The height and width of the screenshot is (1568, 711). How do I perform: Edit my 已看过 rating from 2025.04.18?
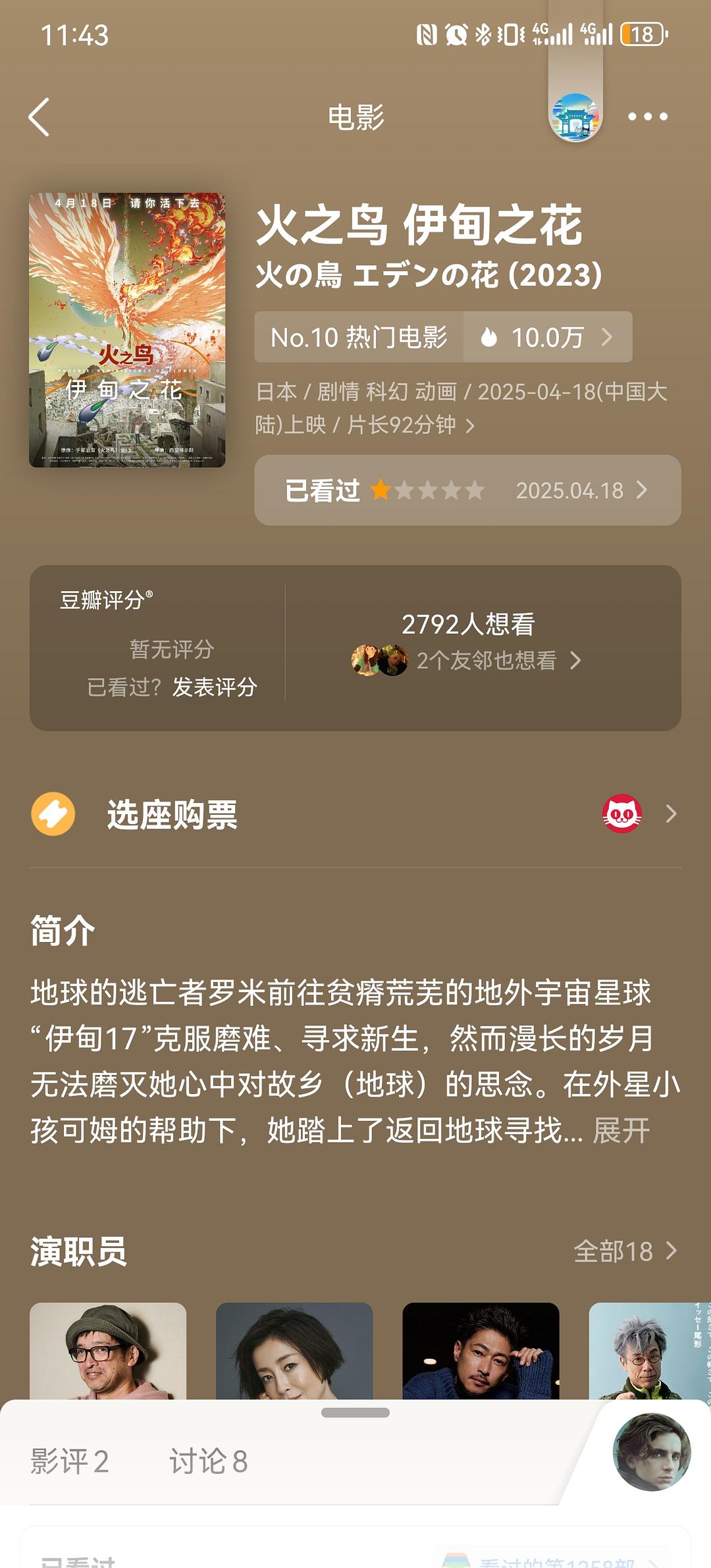(467, 490)
